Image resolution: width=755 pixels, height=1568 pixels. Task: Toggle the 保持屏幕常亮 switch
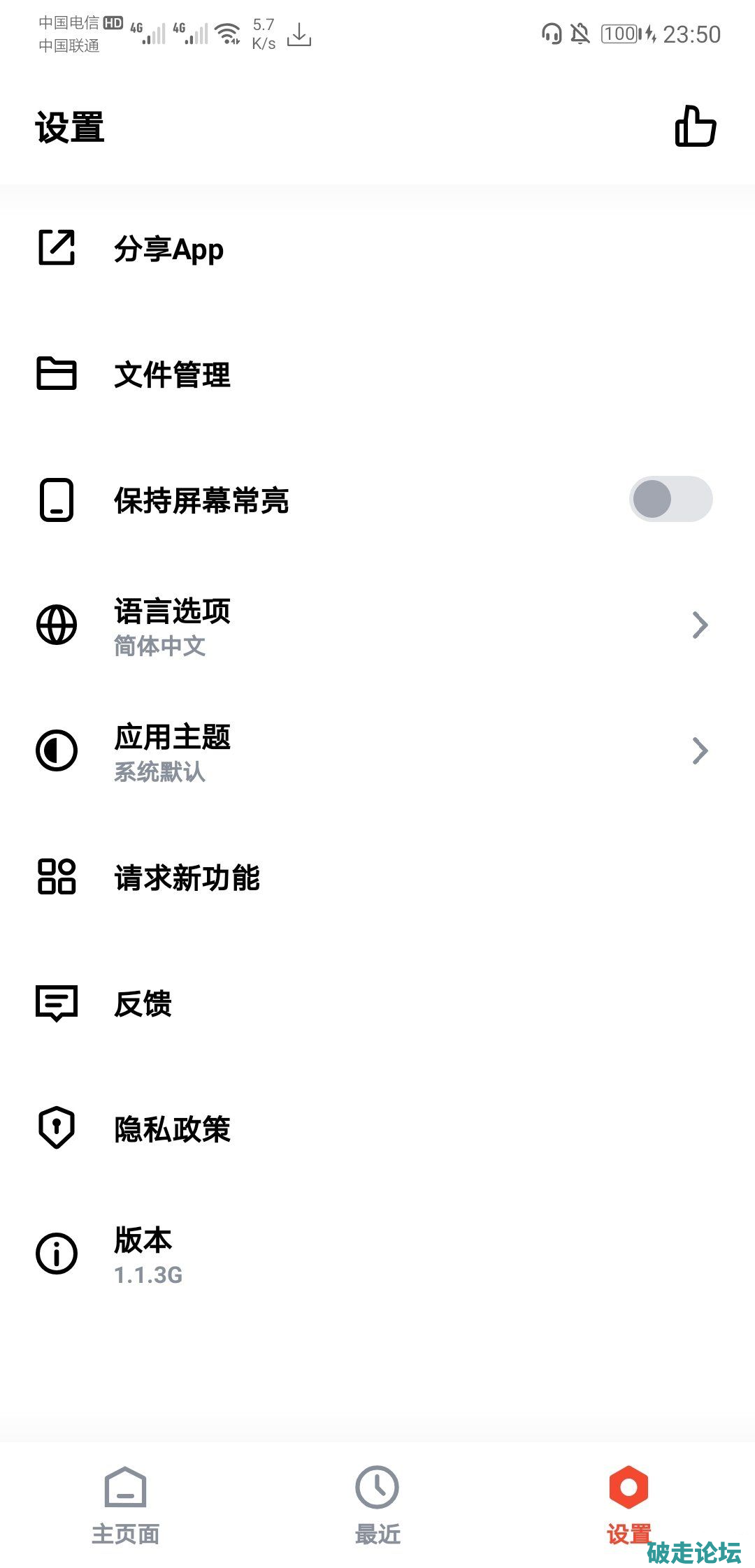coord(670,499)
